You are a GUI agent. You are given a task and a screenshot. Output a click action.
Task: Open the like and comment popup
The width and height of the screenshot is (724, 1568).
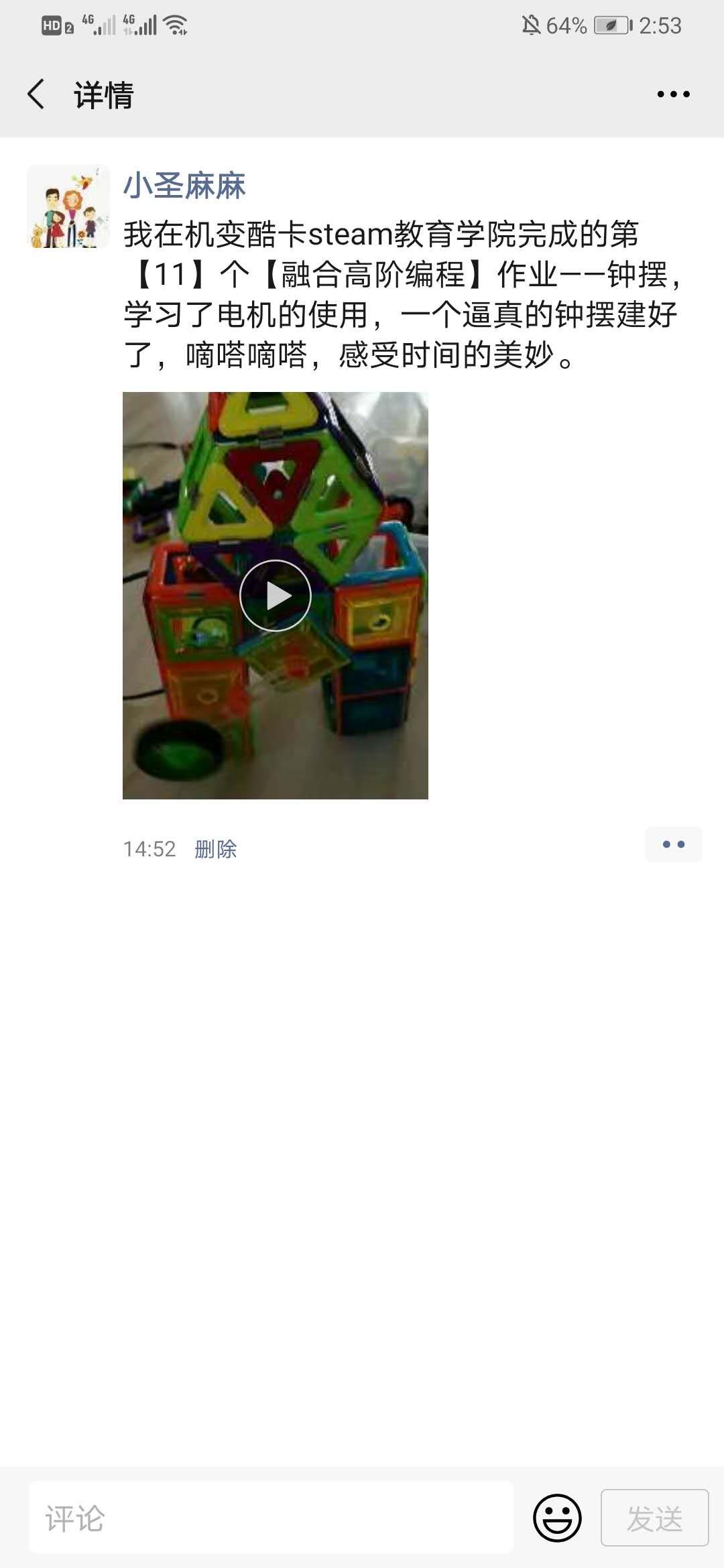click(x=673, y=844)
